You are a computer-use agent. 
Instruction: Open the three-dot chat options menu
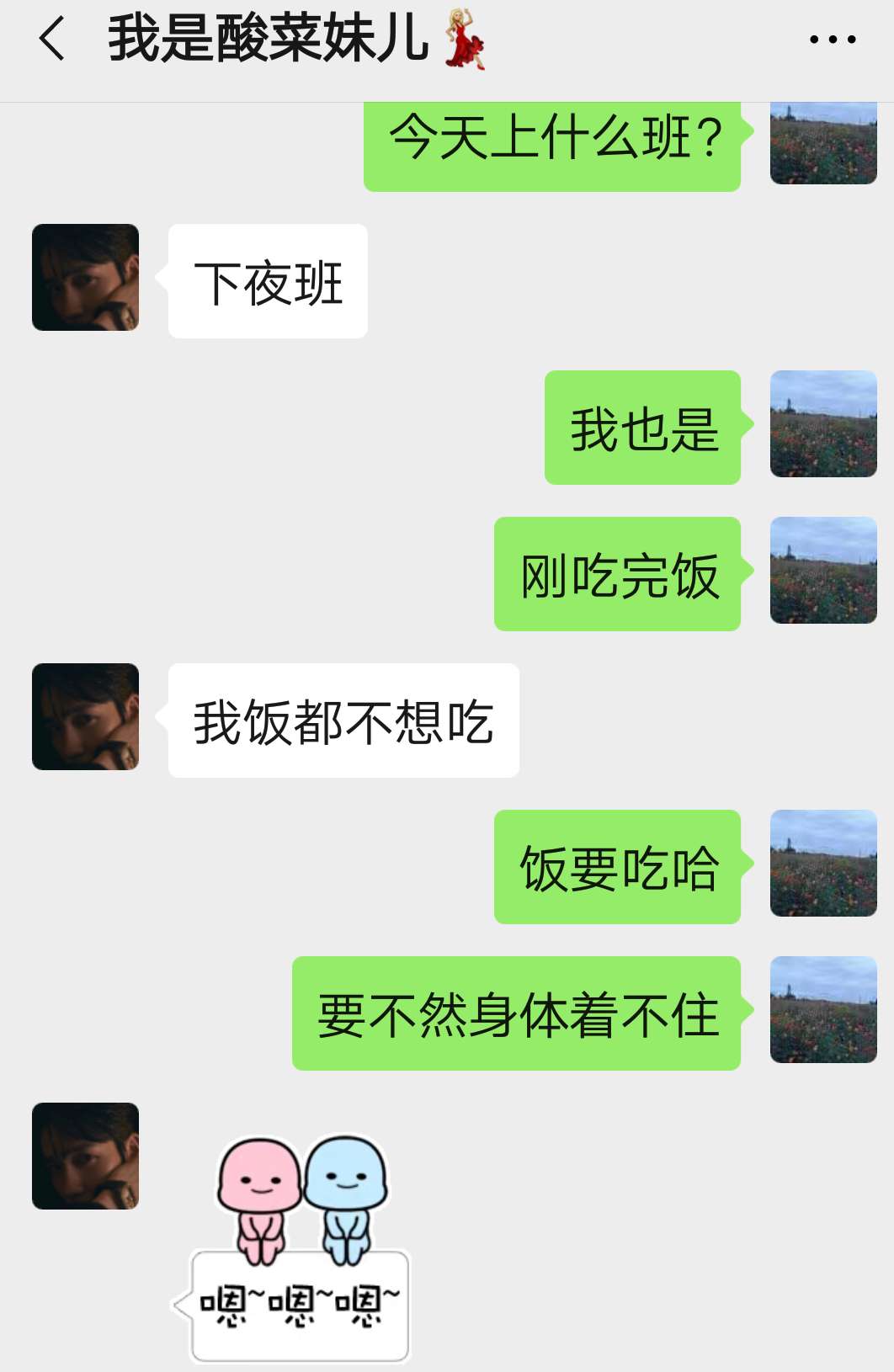(x=832, y=40)
